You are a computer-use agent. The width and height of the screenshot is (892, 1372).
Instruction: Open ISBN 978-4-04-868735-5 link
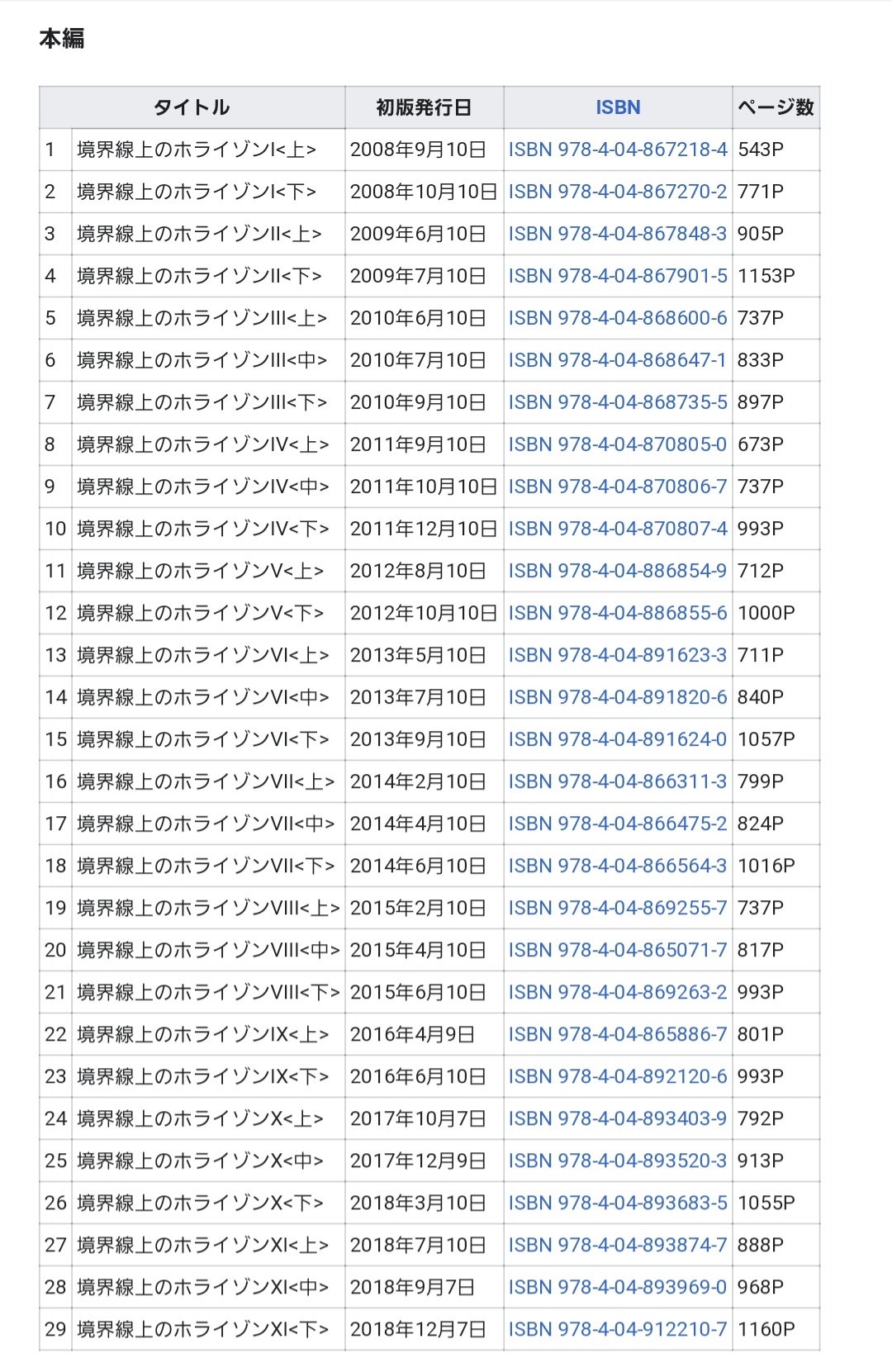tap(618, 402)
